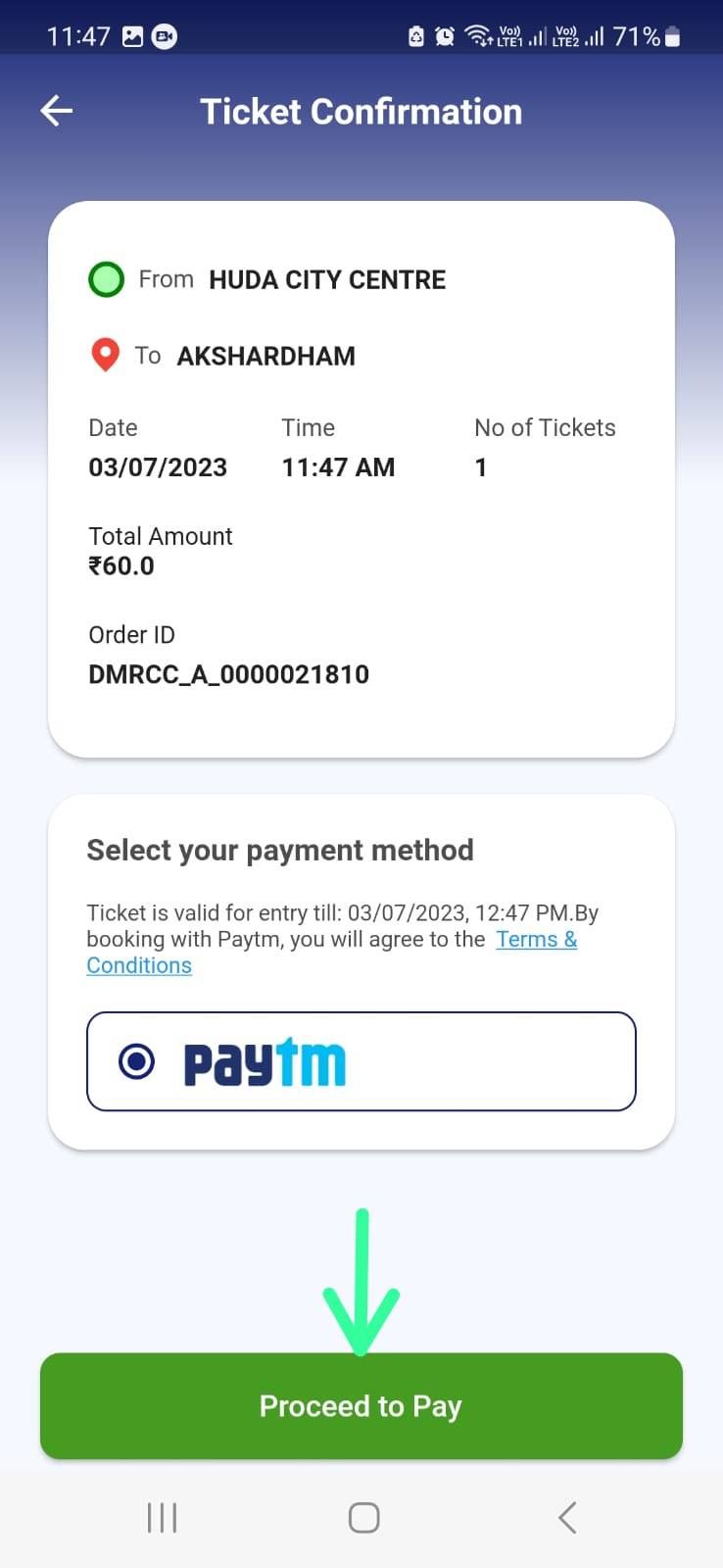Tap Proceed to Pay

pyautogui.click(x=361, y=1406)
